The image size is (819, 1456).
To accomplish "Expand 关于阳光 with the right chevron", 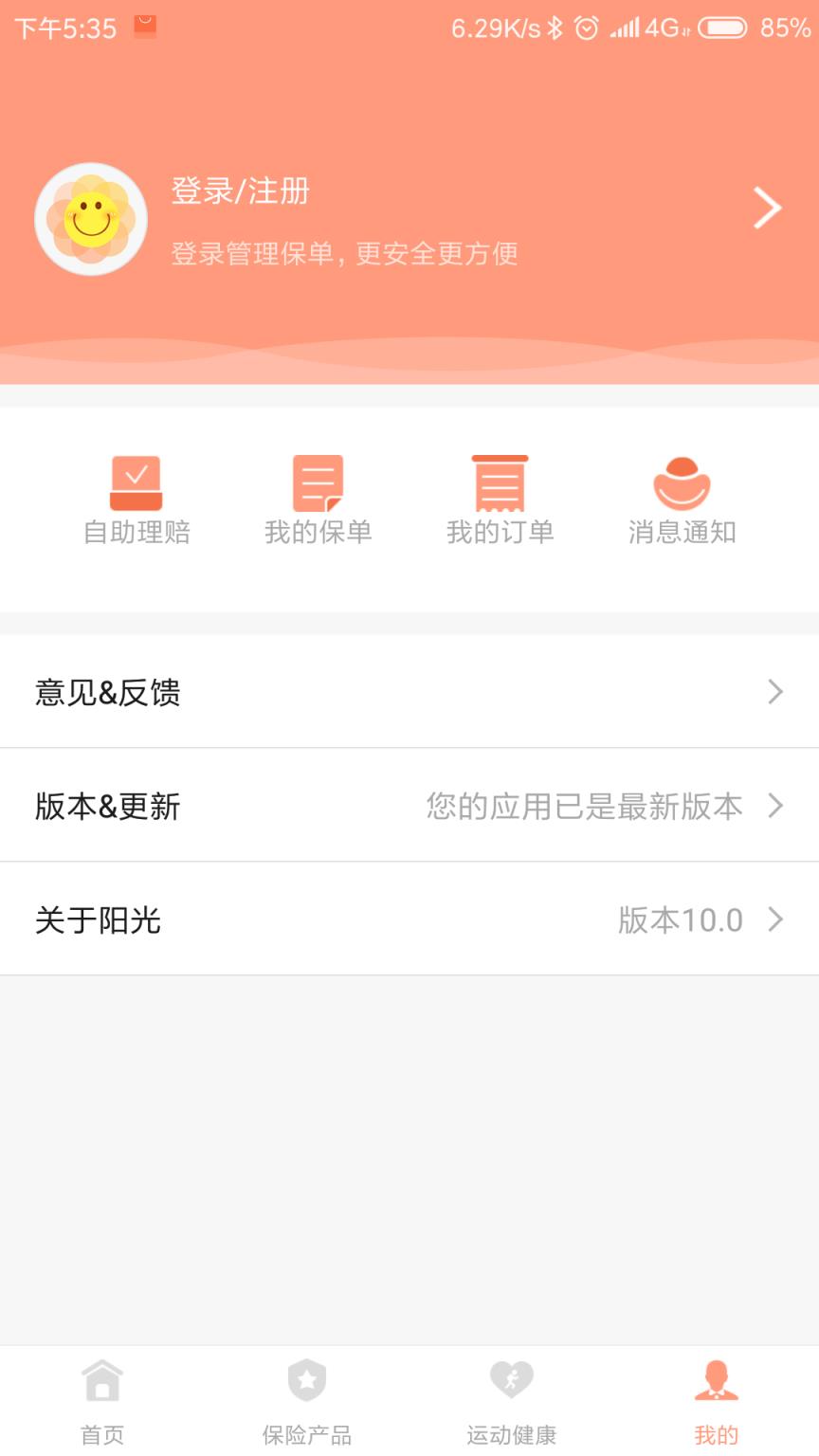I will point(775,919).
